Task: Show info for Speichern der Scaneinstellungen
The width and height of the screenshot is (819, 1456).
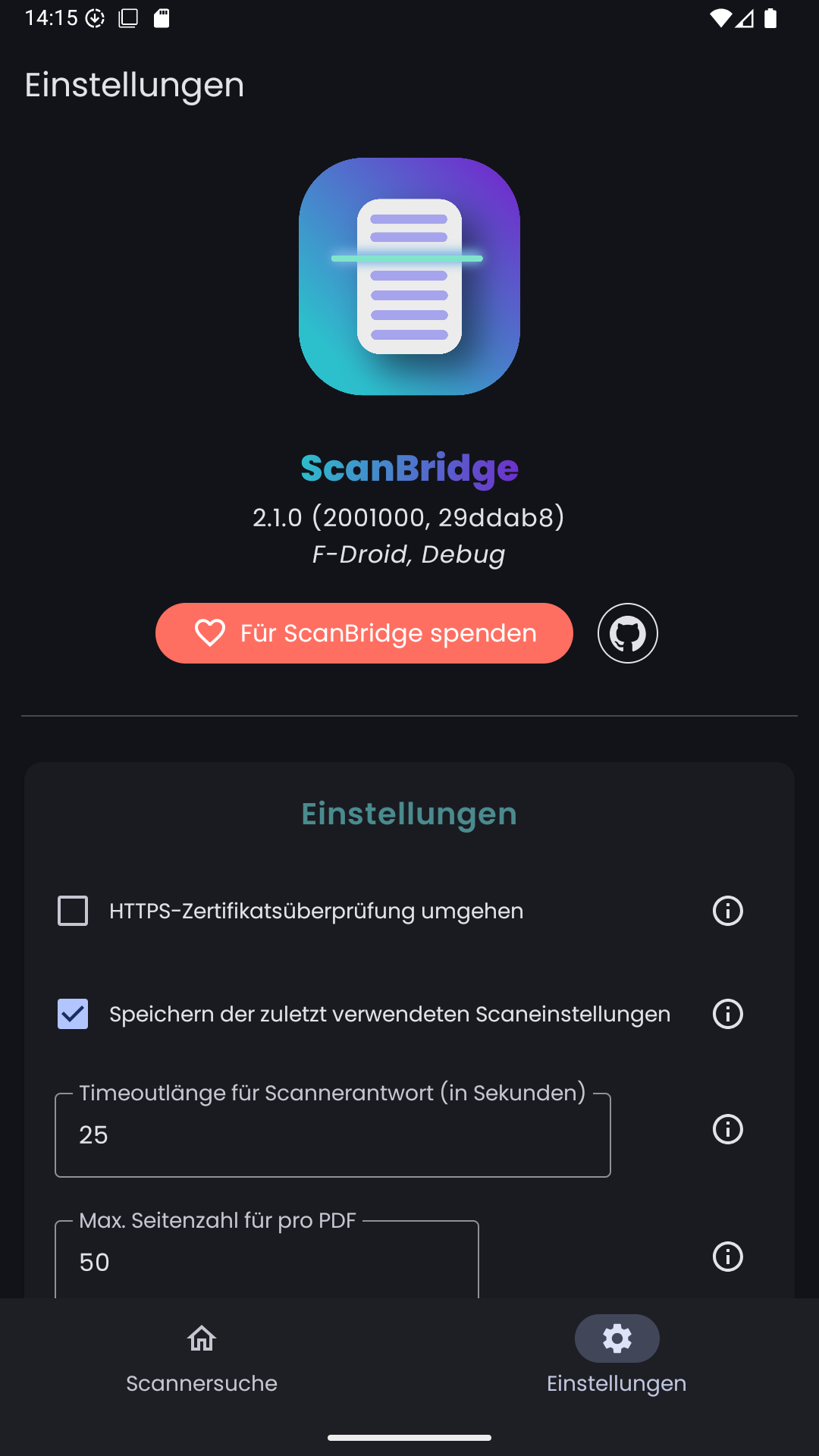Action: click(727, 1014)
